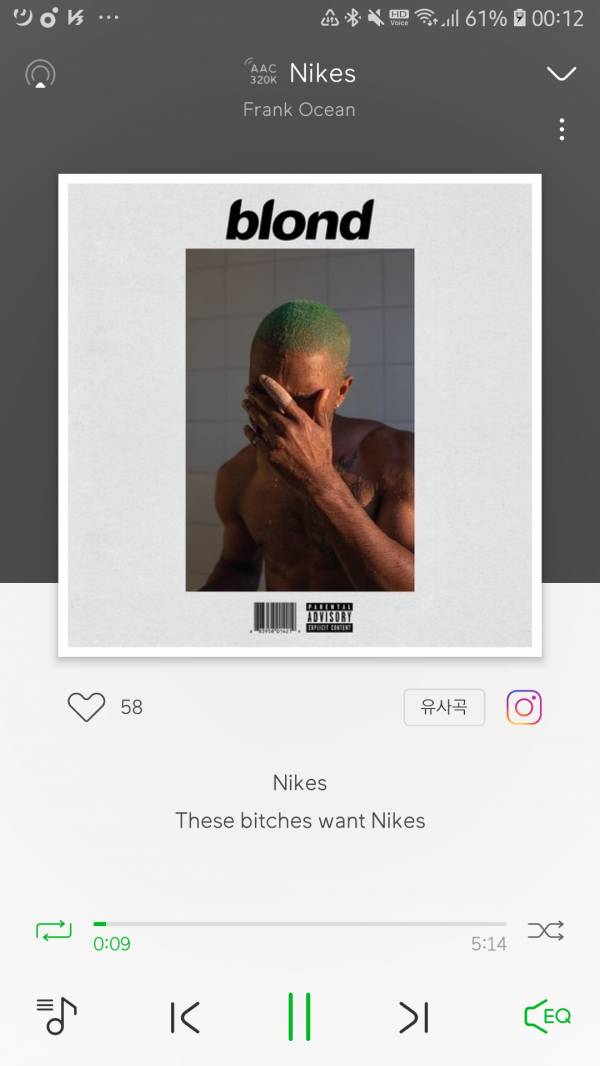
Task: Open the EQ sound settings
Action: point(547,1016)
